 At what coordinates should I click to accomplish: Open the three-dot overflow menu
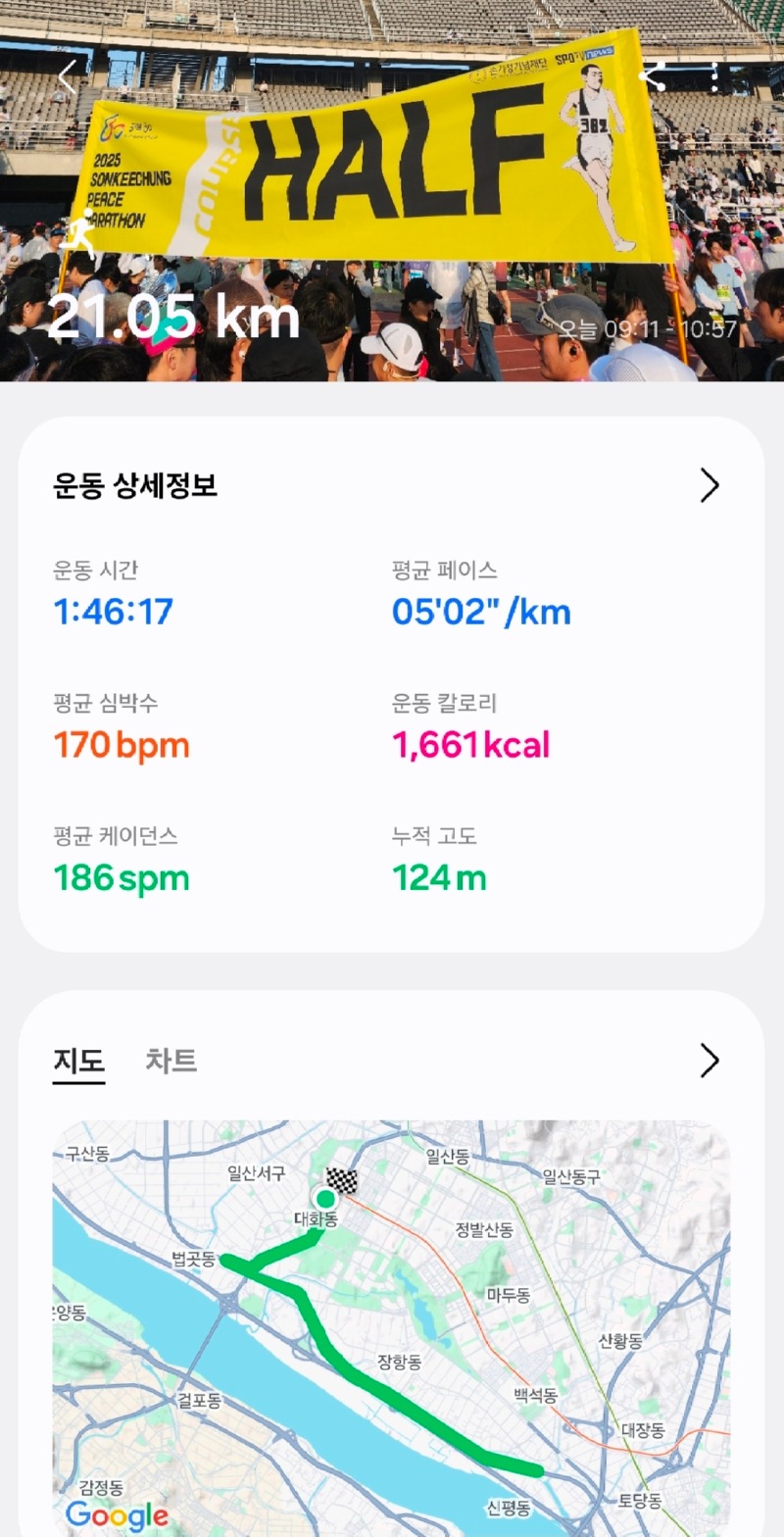[x=716, y=77]
